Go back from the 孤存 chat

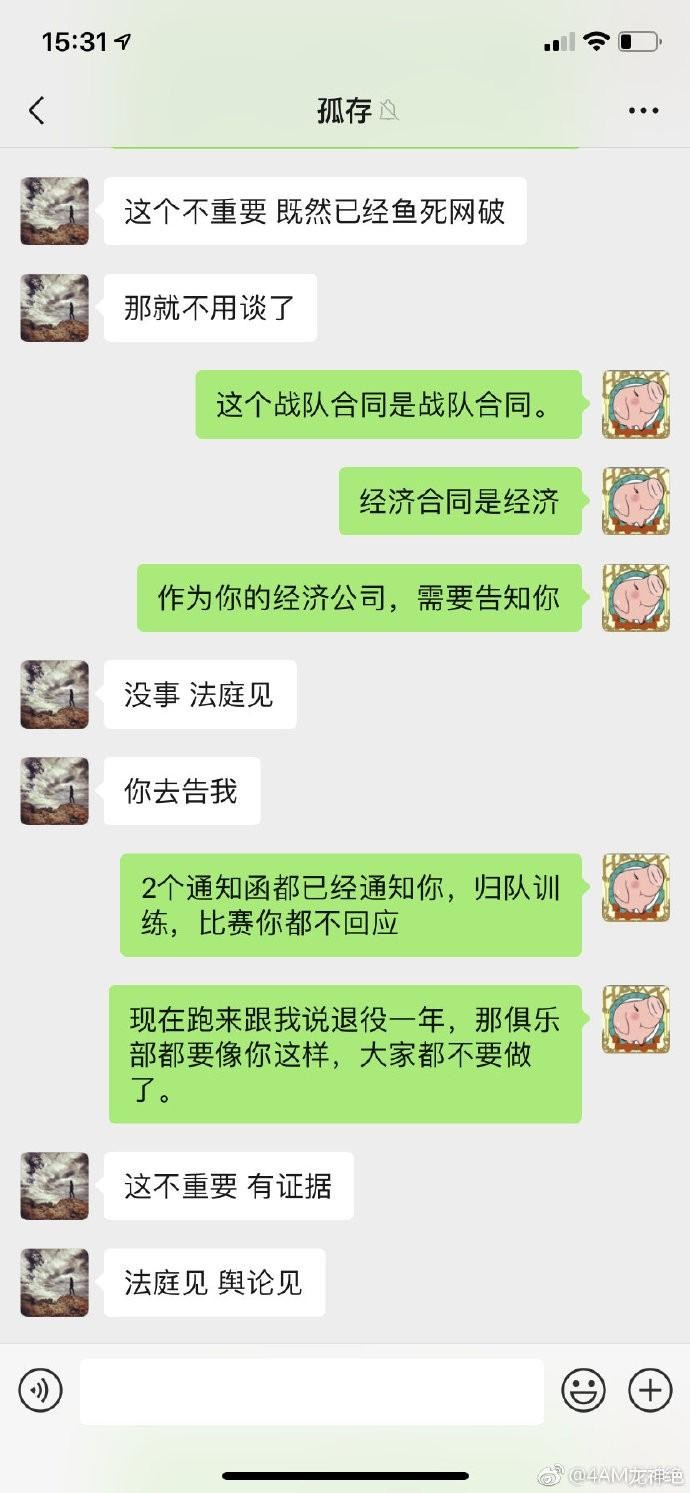coord(37,110)
